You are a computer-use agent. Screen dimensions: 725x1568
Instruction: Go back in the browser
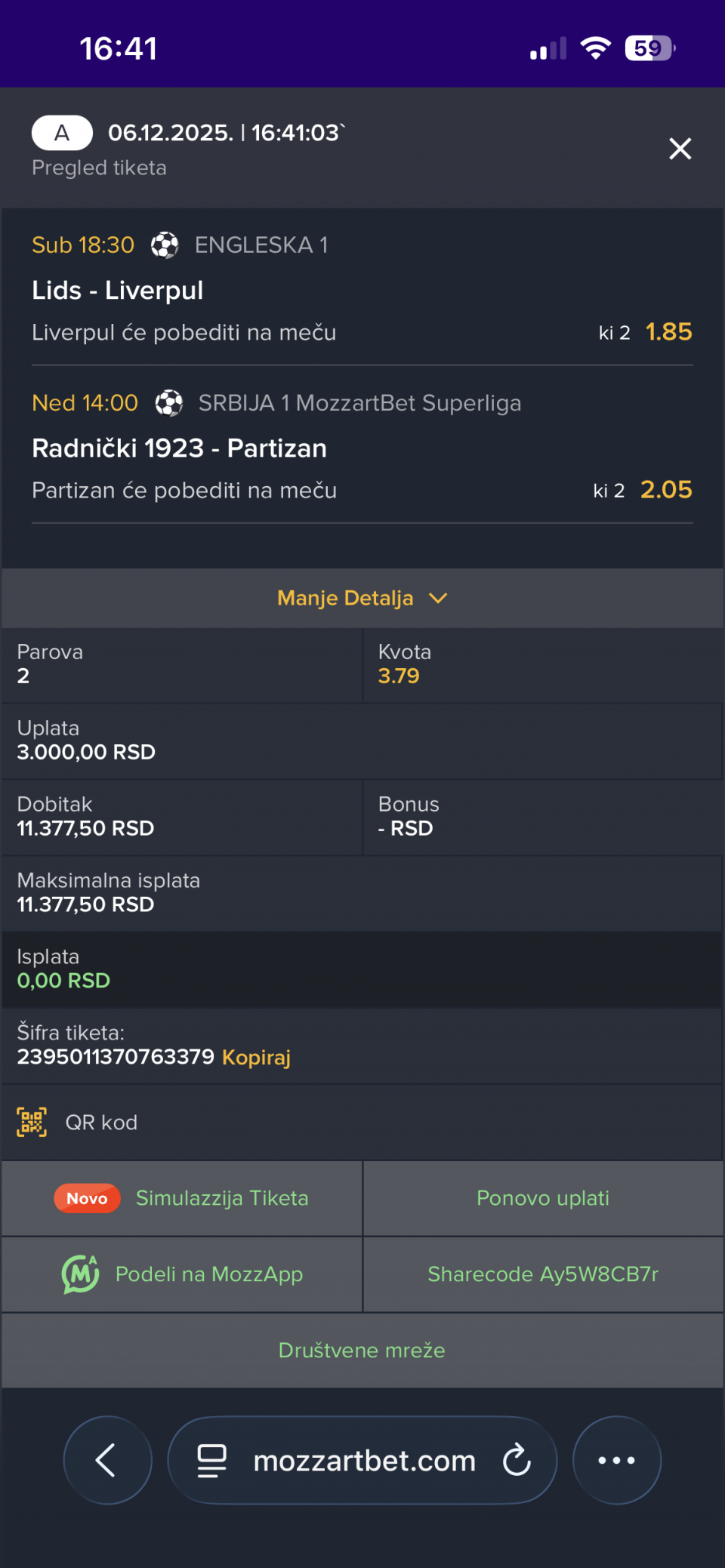coord(107,1460)
